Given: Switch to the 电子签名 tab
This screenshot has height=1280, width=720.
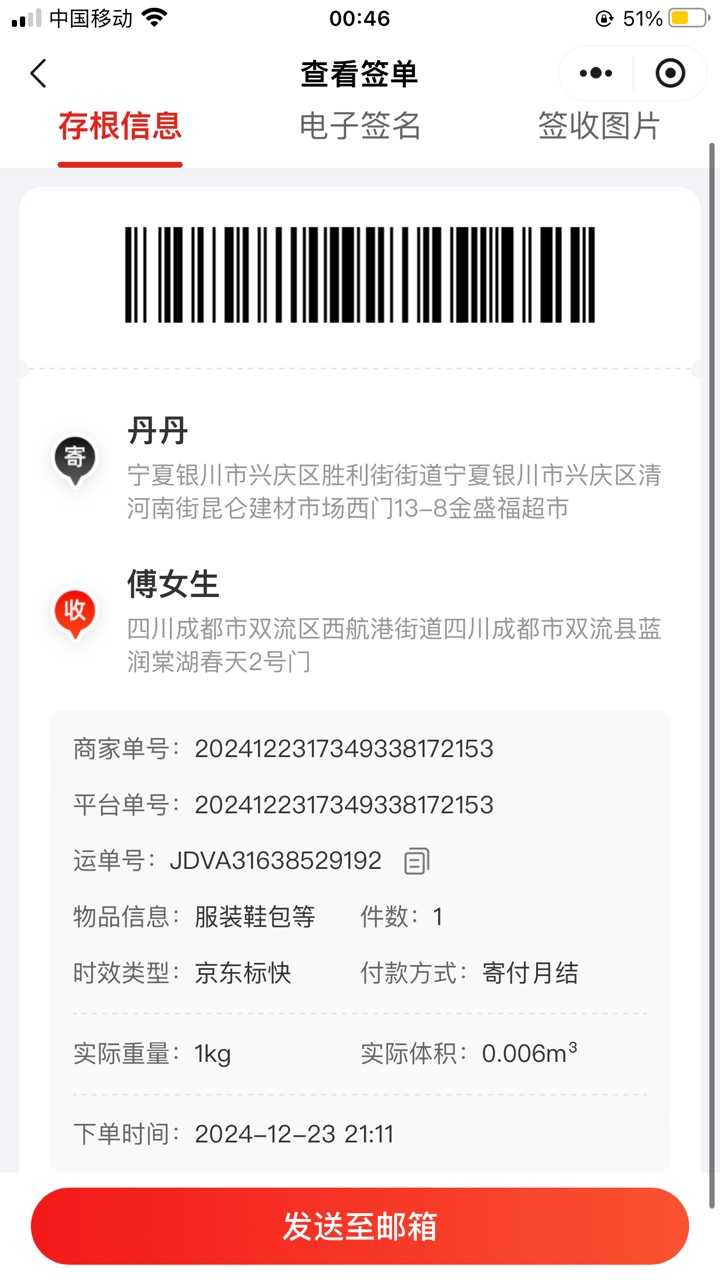Looking at the screenshot, I should pyautogui.click(x=360, y=126).
